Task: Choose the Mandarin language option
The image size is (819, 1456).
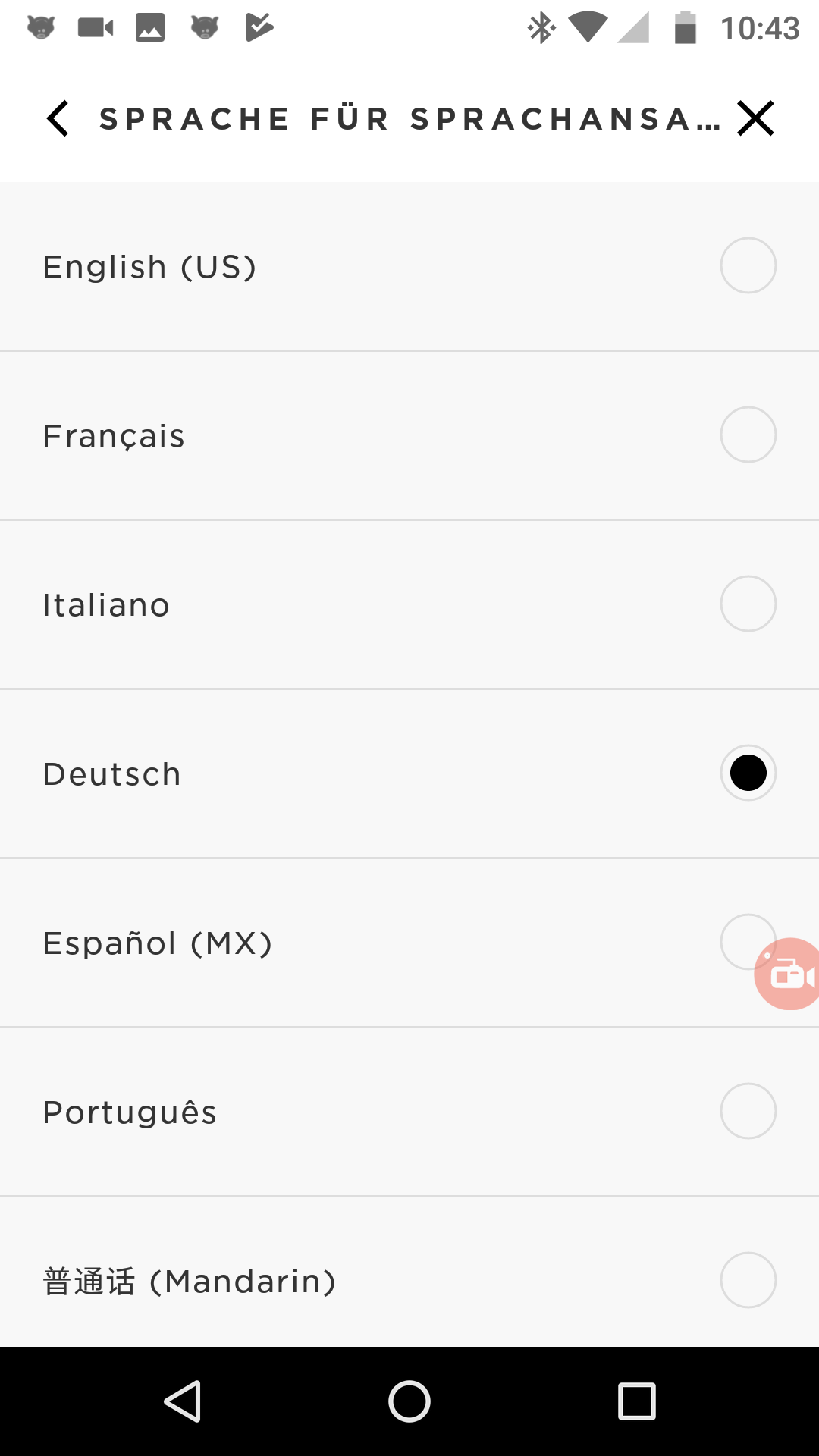Action: coord(409,1280)
